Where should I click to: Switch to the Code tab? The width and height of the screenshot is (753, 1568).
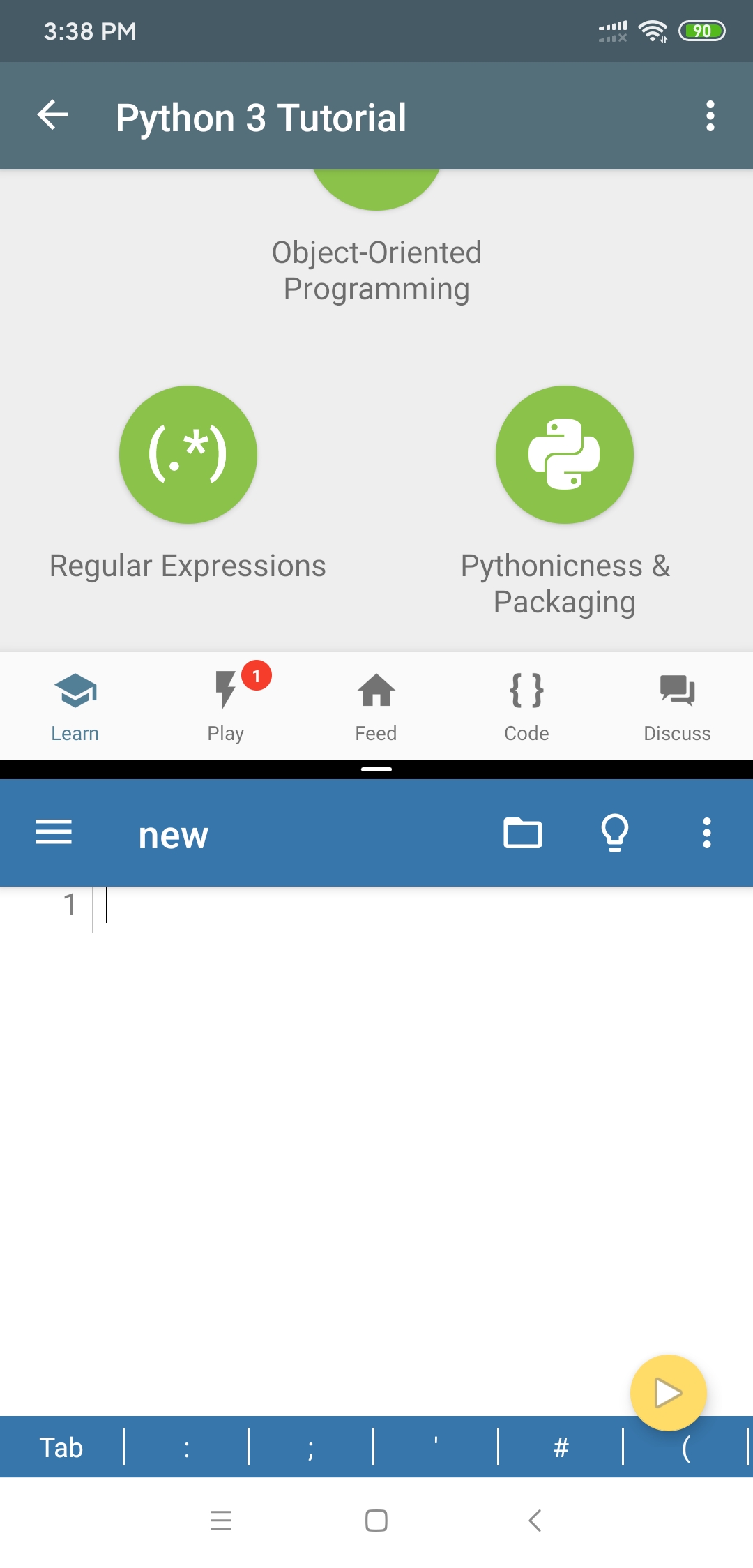pos(526,704)
